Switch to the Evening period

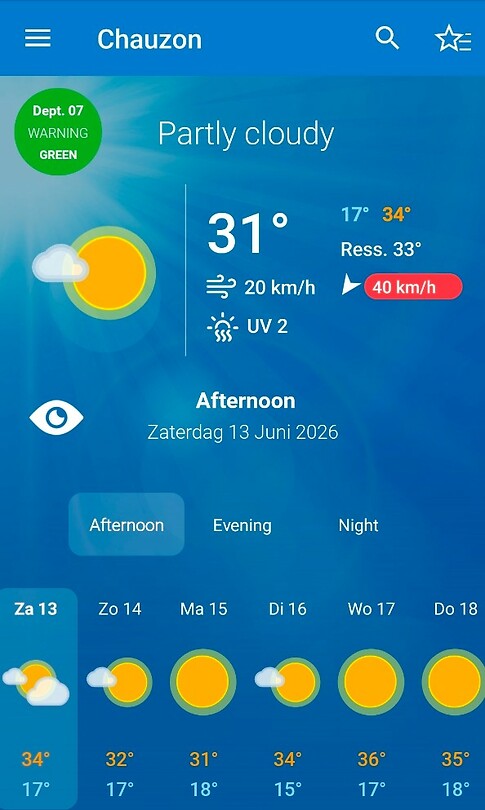(242, 525)
